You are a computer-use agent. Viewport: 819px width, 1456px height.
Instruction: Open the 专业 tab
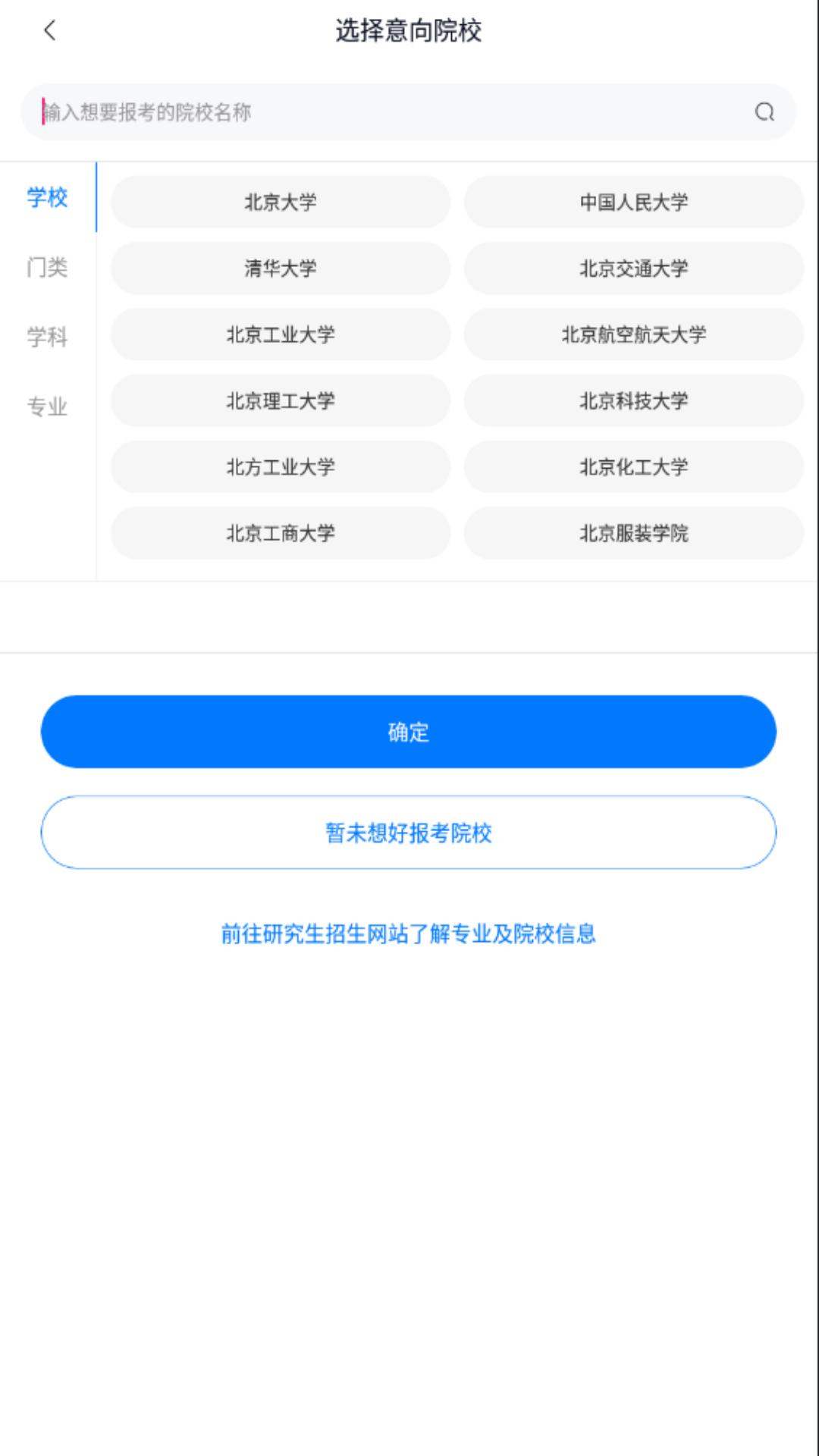(x=47, y=406)
